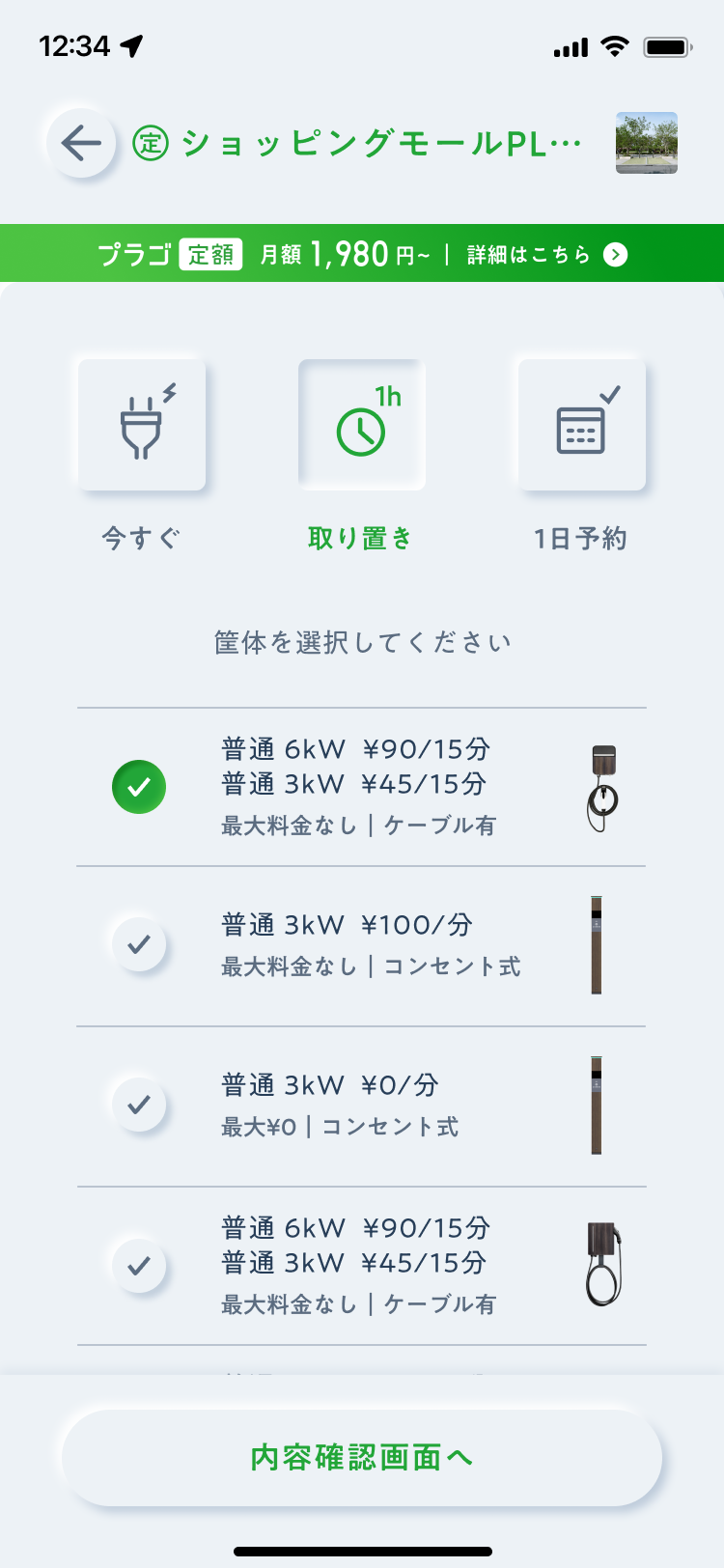Proceed with 内容確認画面へ button

tap(362, 1457)
